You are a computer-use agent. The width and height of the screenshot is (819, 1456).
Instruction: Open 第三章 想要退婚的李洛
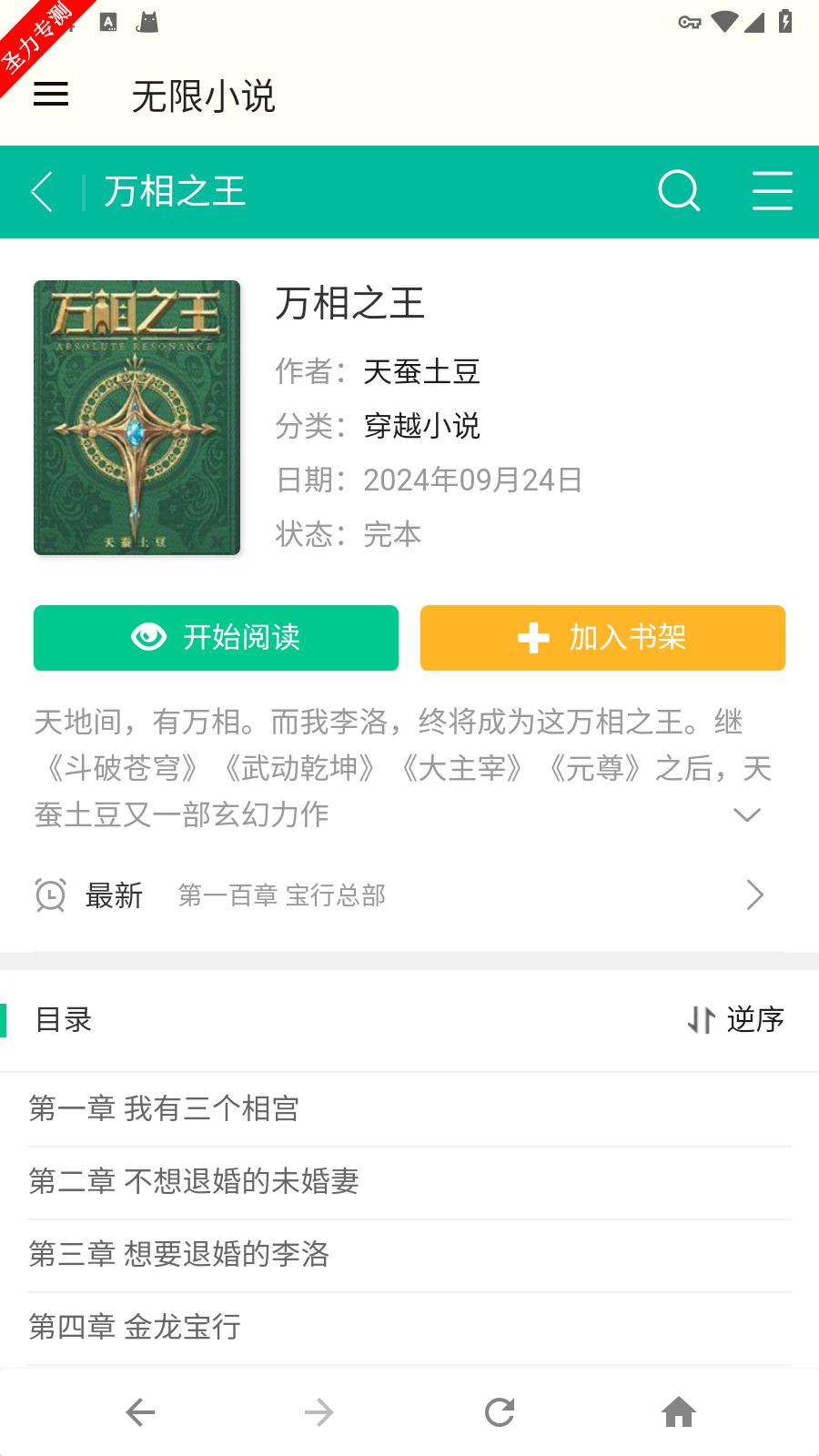tap(409, 1255)
